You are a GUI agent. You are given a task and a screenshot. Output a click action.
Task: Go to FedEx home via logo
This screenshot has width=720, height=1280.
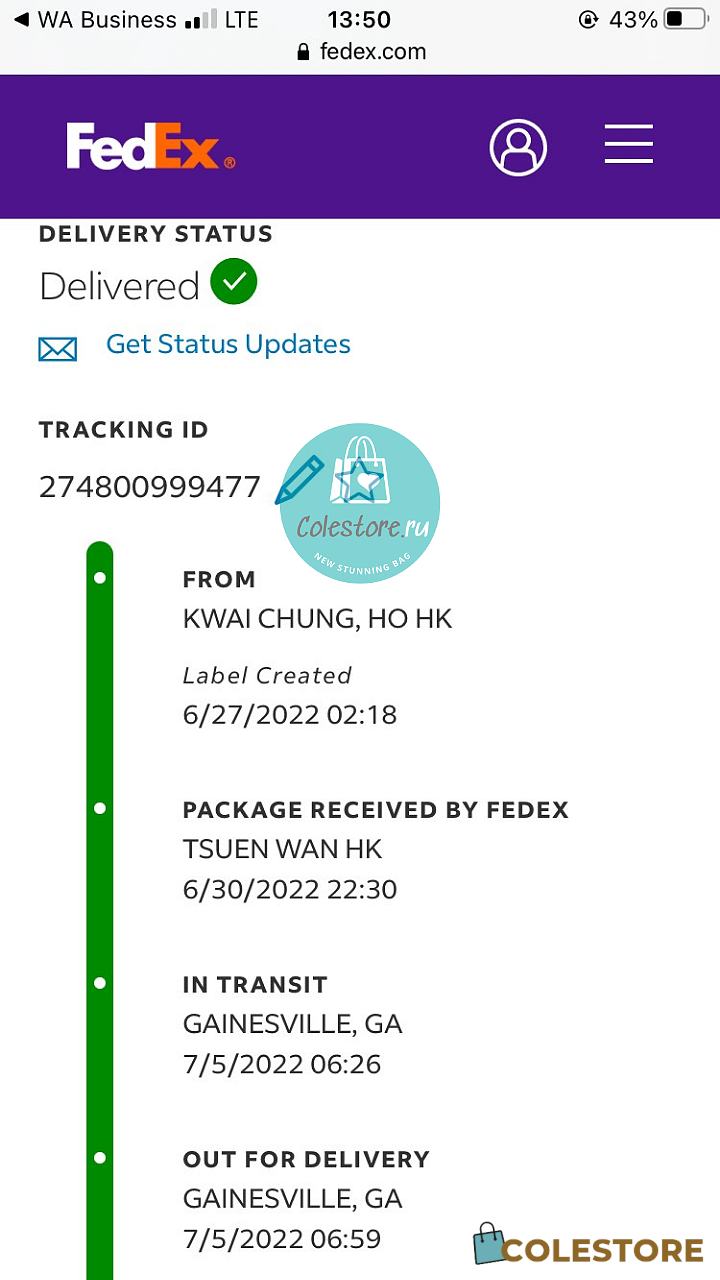(x=151, y=147)
